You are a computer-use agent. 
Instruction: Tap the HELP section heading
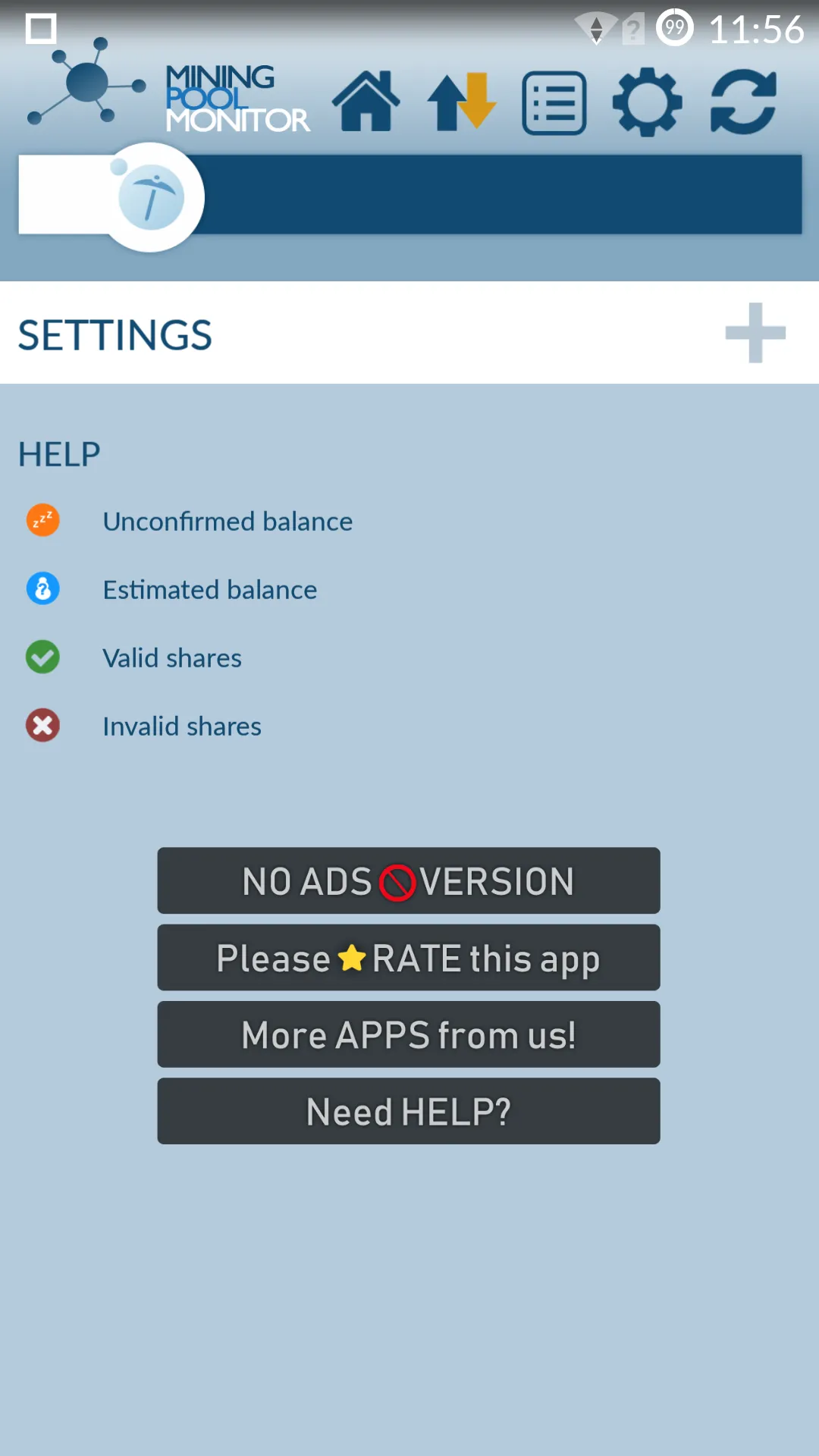58,453
